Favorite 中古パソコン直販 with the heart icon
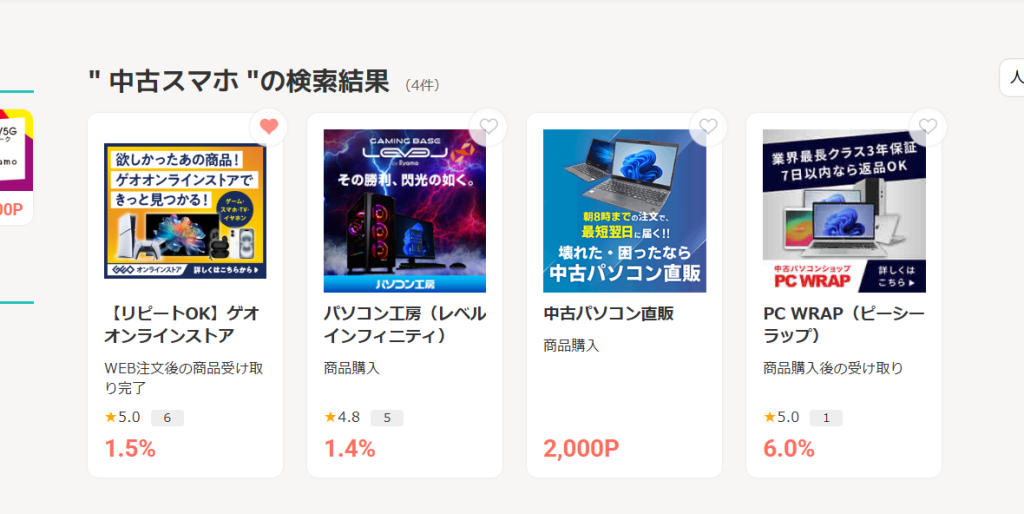The width and height of the screenshot is (1024, 514). click(708, 127)
